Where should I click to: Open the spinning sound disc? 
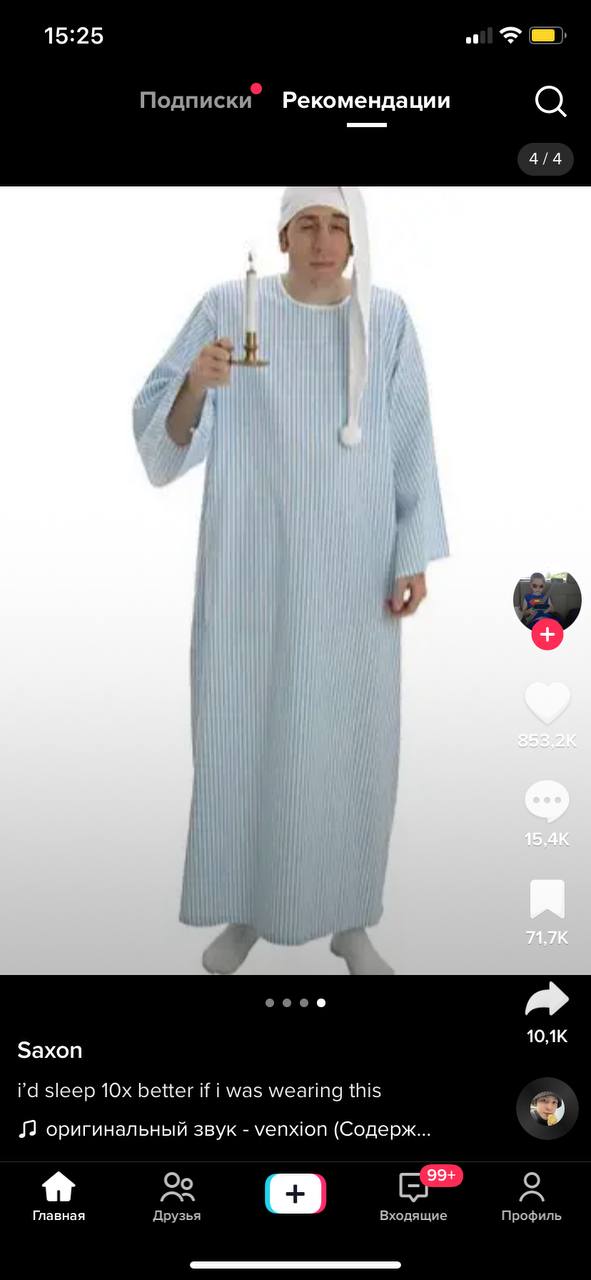point(547,1108)
